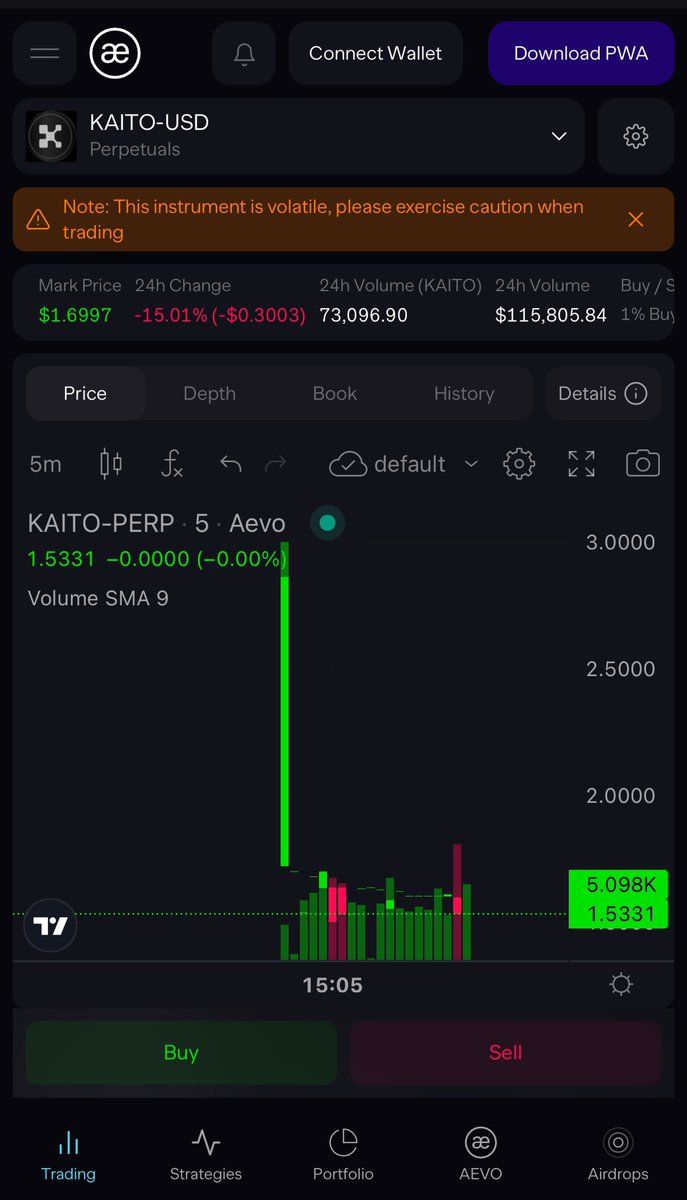Switch to the History tab
Screen dimensions: 687x1200
point(464,393)
